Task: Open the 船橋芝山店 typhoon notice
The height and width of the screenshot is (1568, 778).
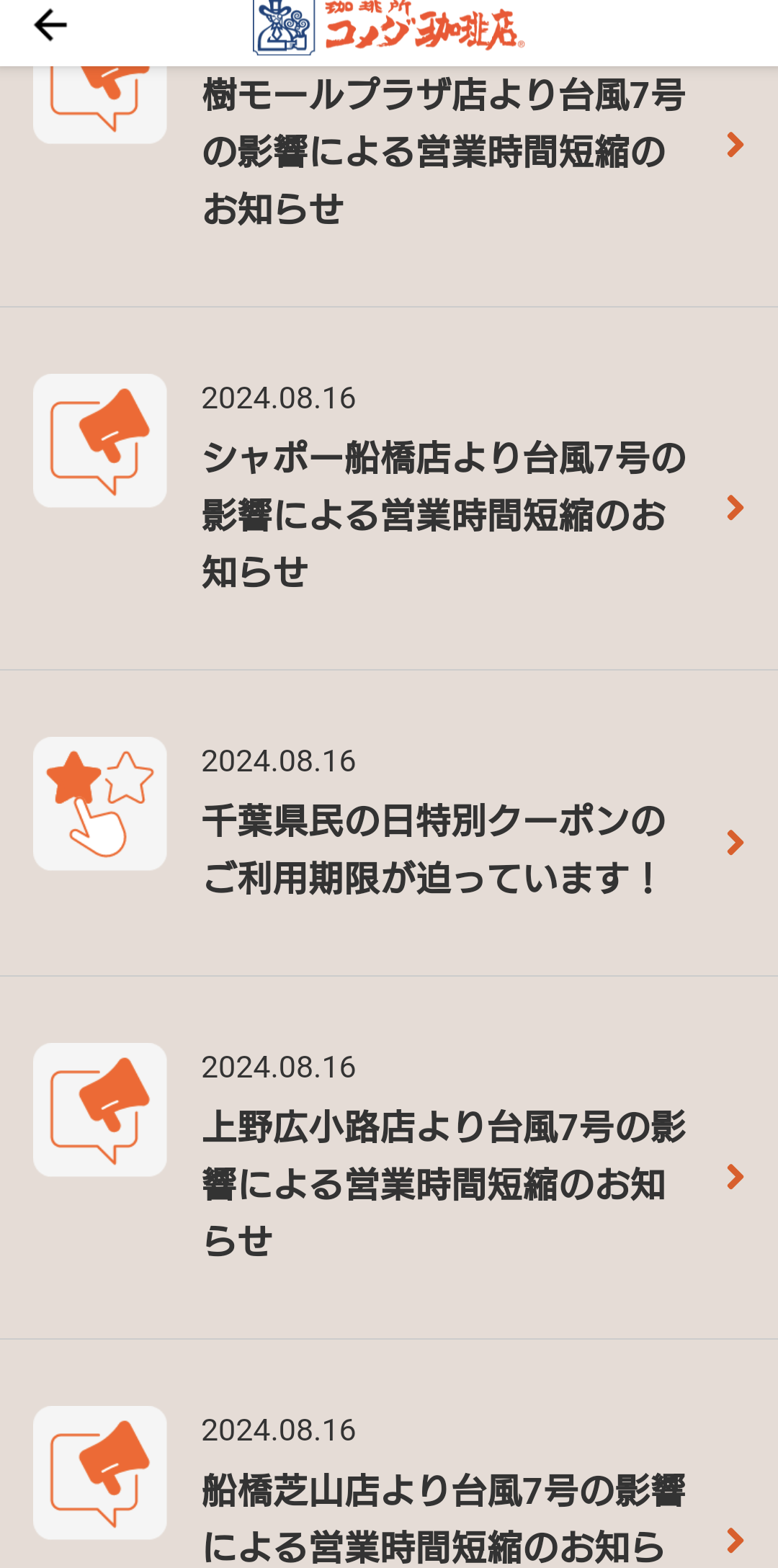Action: pyautogui.click(x=389, y=1454)
